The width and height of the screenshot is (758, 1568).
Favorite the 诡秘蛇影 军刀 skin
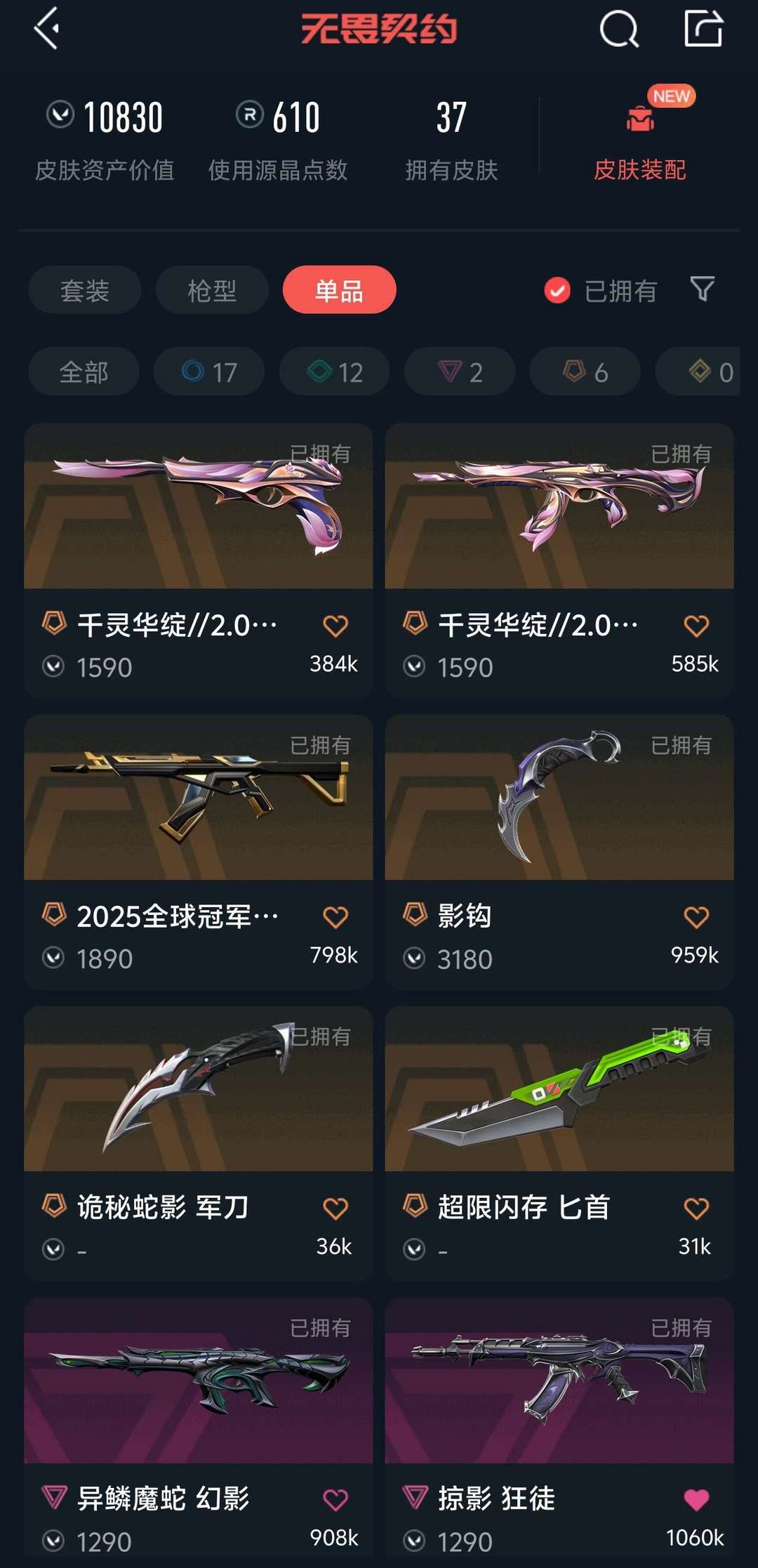[x=335, y=1208]
